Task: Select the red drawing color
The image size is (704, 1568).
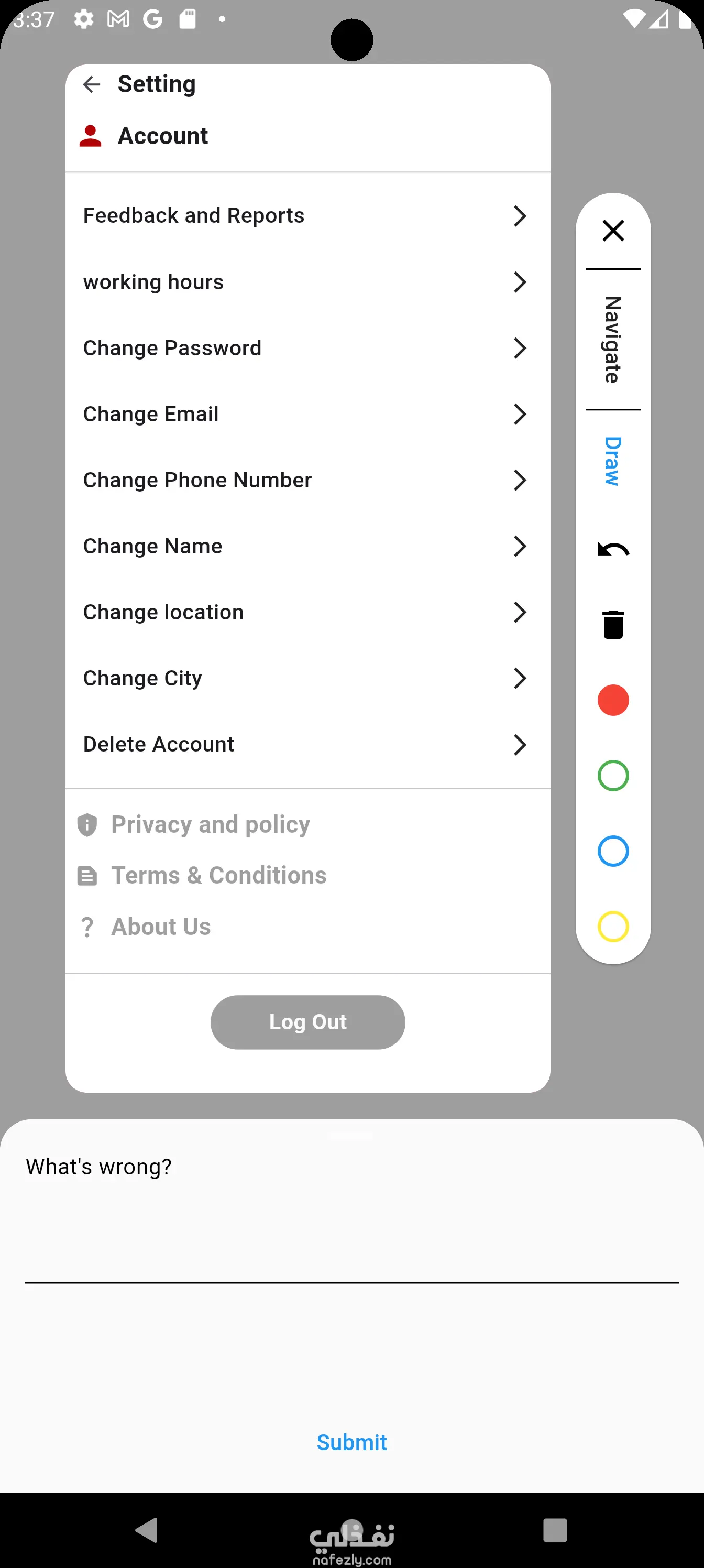Action: 613,700
